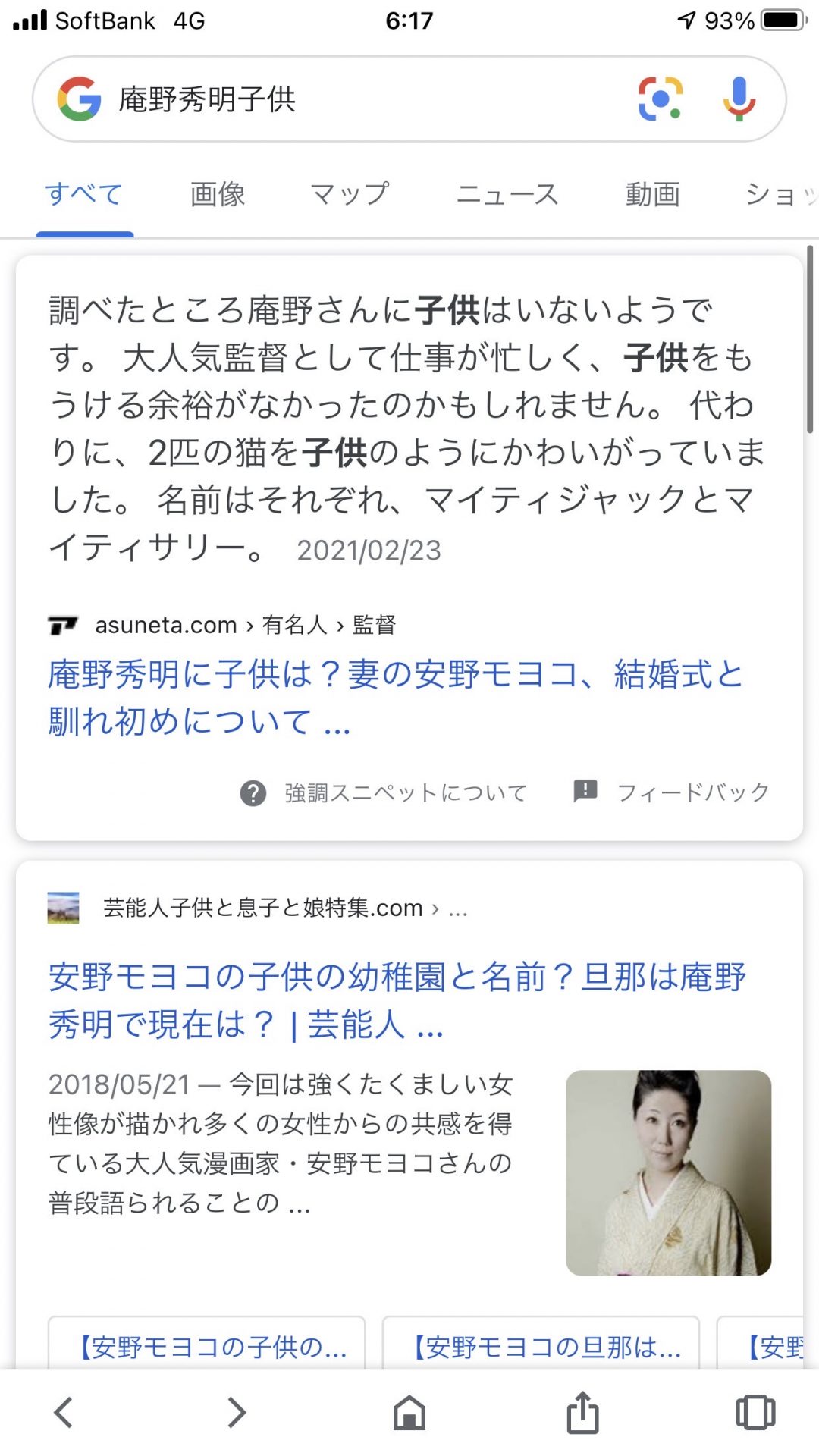Open the browser tabs overview

click(755, 1413)
